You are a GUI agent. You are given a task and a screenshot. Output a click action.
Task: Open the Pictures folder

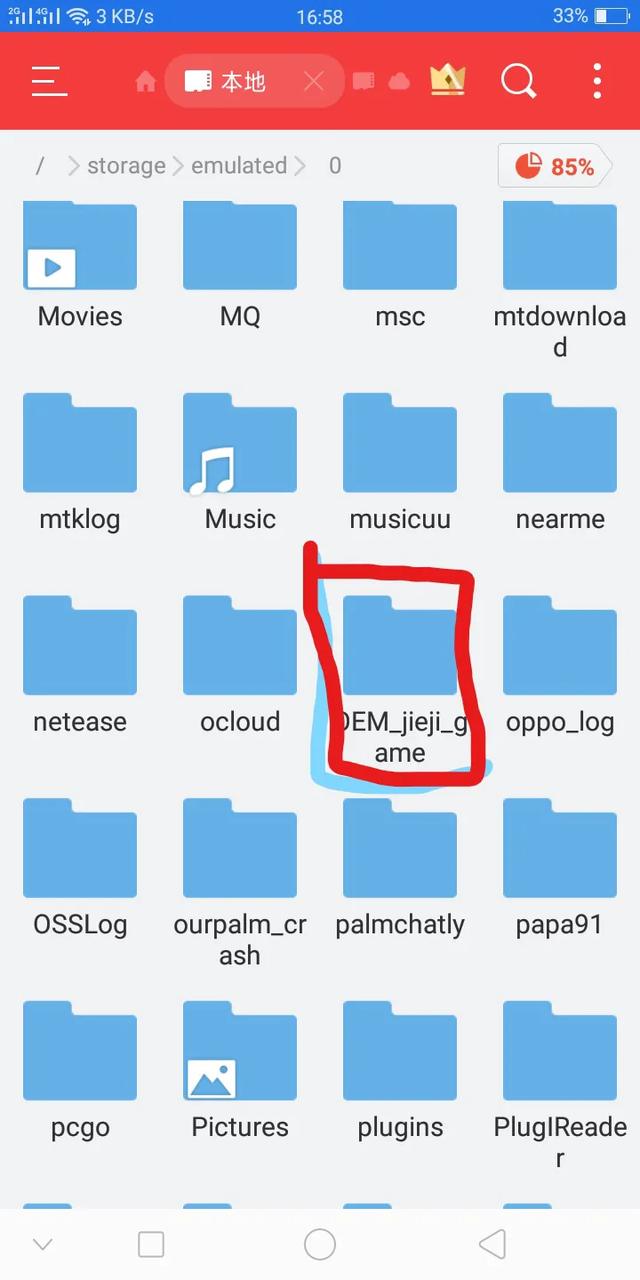tap(240, 1053)
